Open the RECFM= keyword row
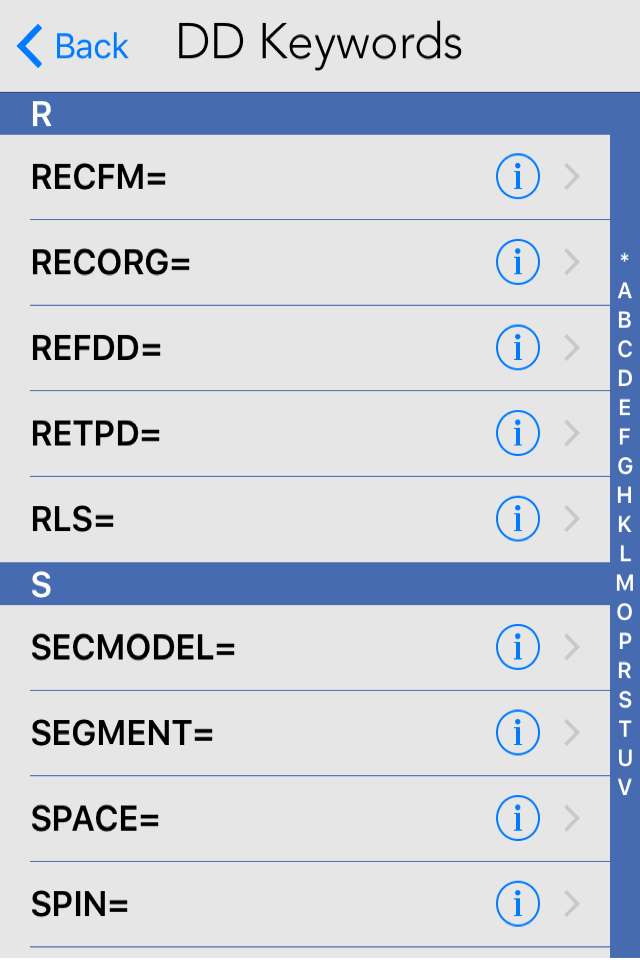Screen dimensions: 640x960 [305, 177]
